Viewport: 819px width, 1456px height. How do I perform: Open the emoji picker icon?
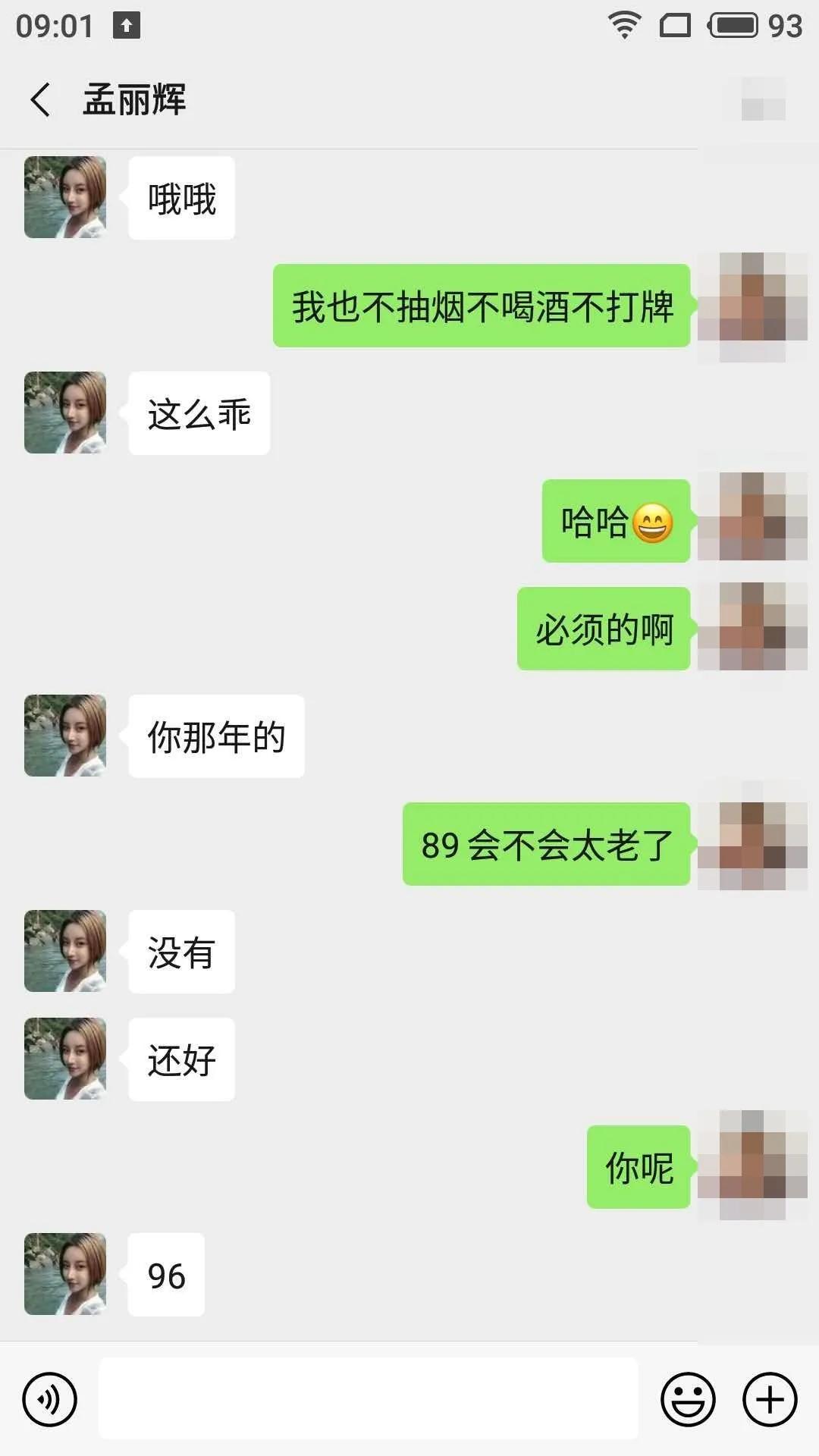coord(686,1399)
